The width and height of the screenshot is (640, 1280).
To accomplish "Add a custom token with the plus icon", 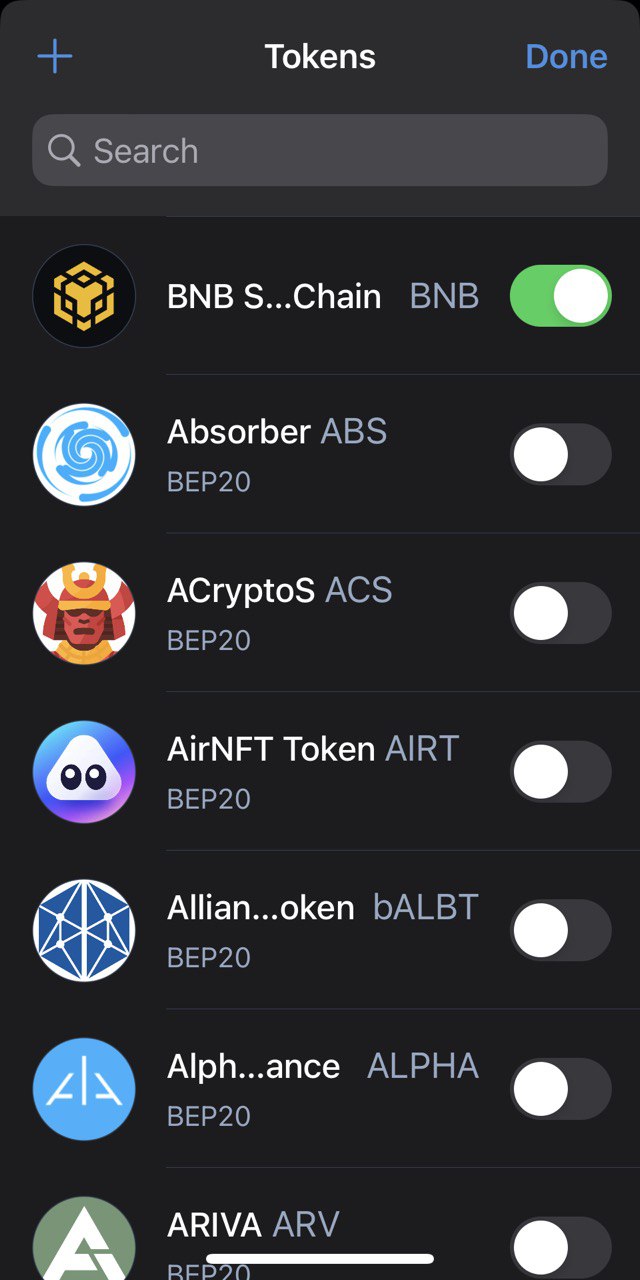I will pyautogui.click(x=55, y=57).
